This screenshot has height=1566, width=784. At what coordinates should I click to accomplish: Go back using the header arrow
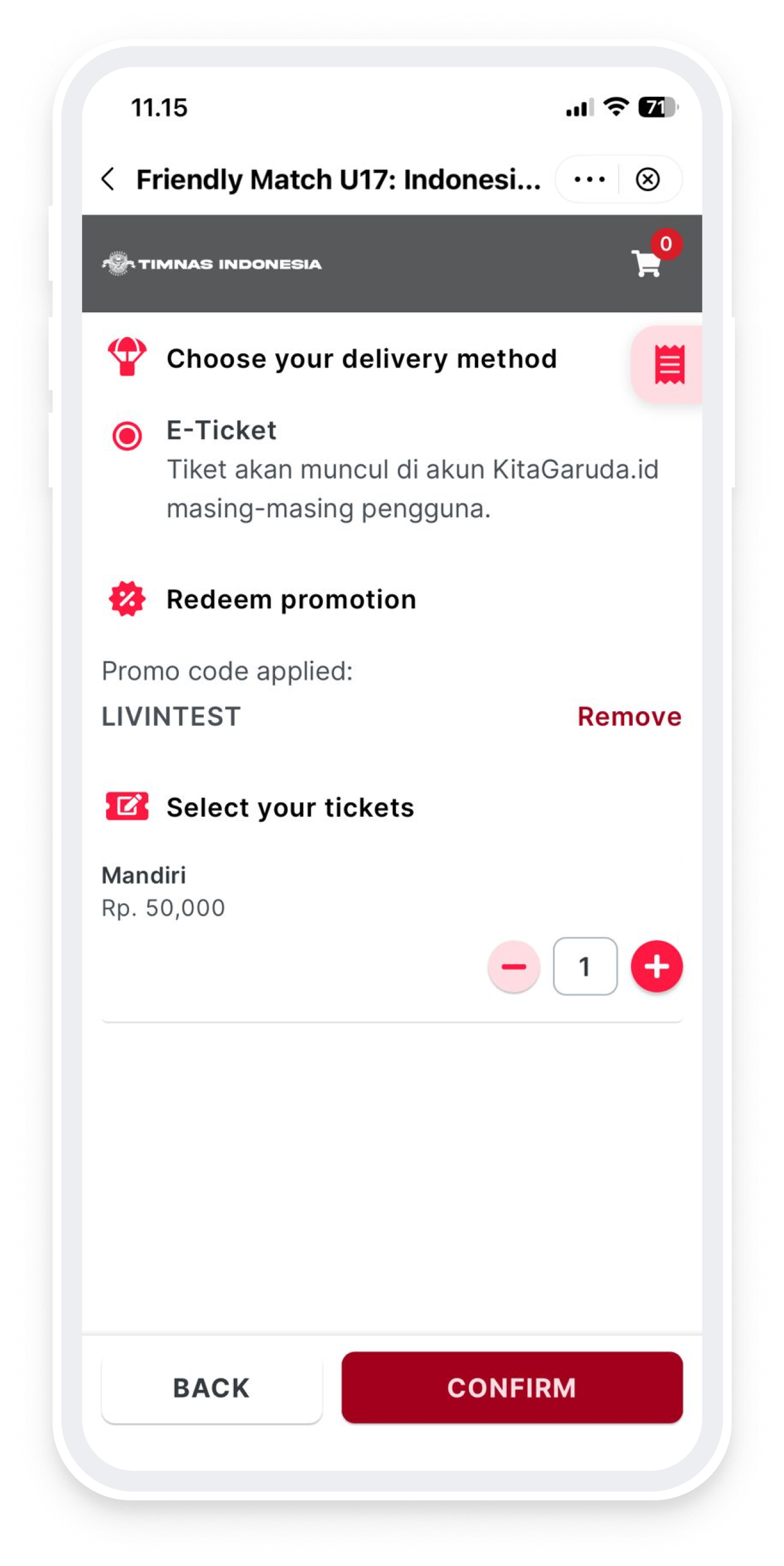pyautogui.click(x=108, y=180)
